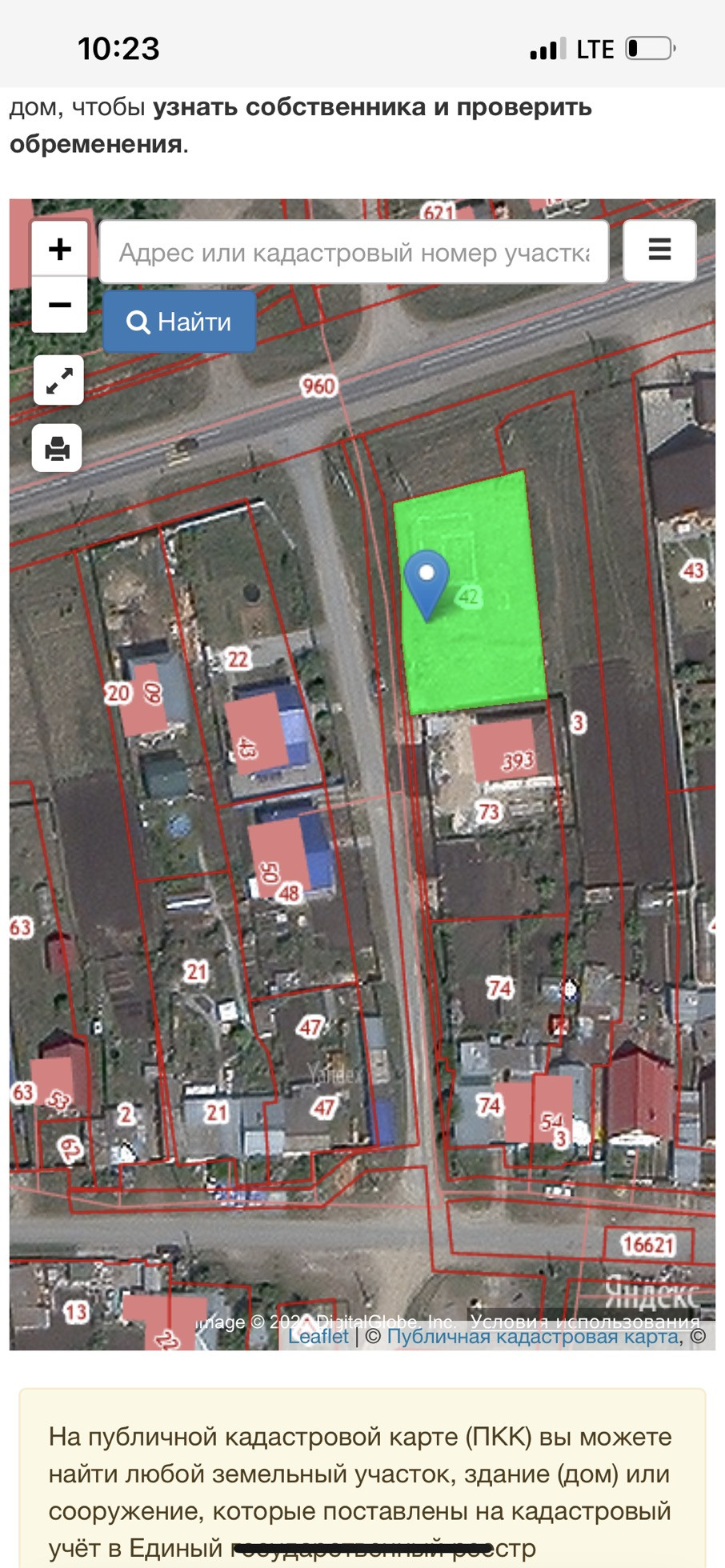Open the Leaflet attribution link
The image size is (725, 1568).
coord(318,1336)
